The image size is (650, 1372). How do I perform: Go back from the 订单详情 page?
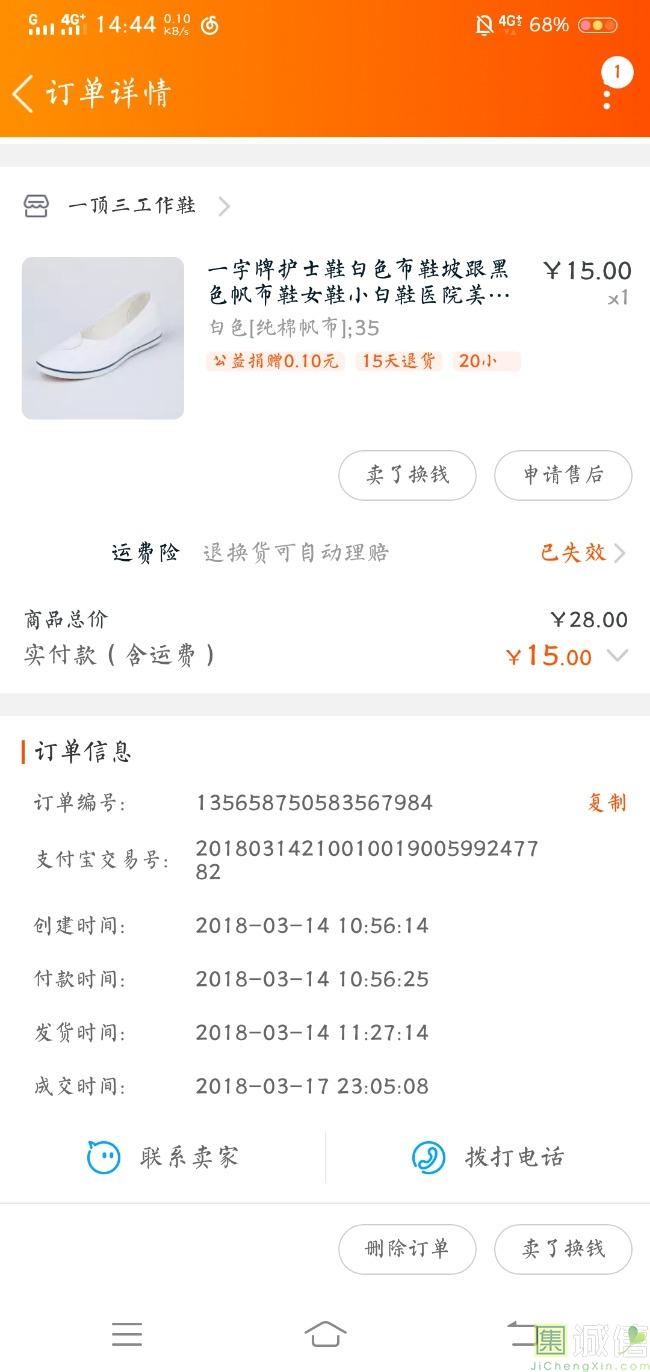click(24, 94)
